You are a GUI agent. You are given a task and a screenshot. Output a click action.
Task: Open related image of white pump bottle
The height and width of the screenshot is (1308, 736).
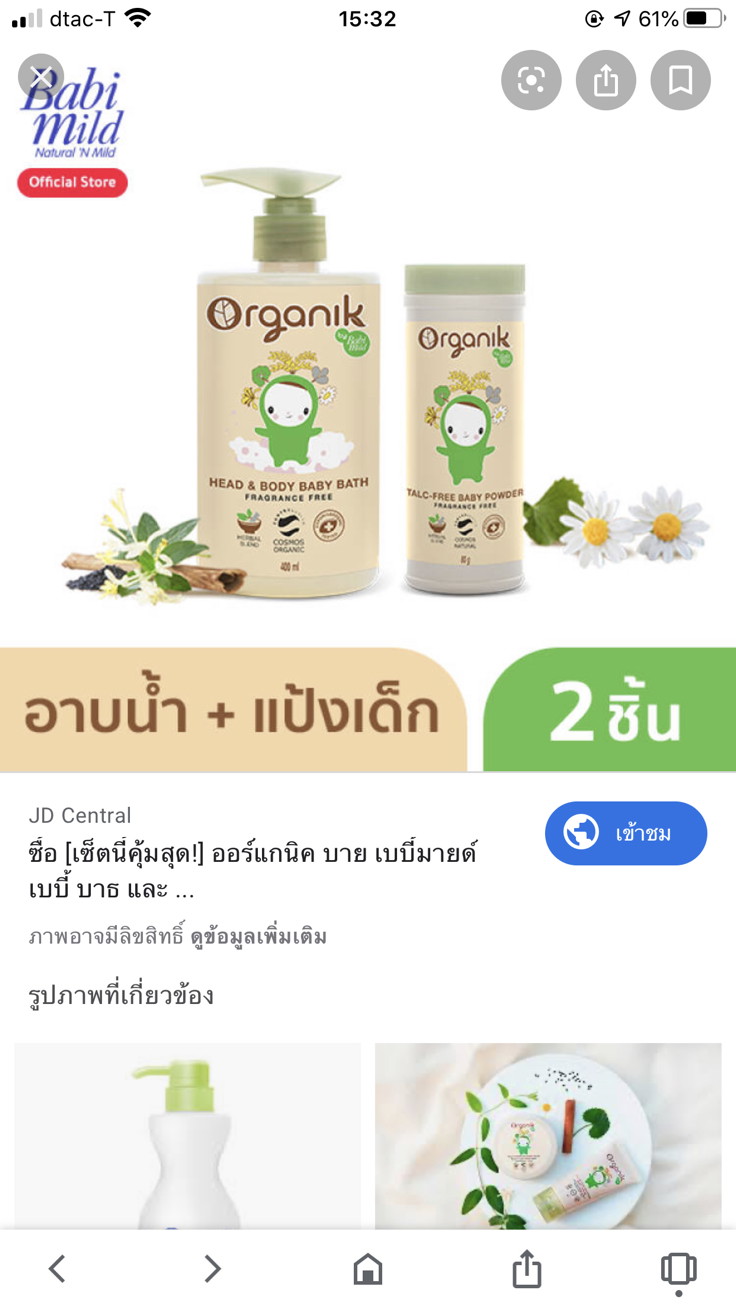pyautogui.click(x=188, y=1135)
